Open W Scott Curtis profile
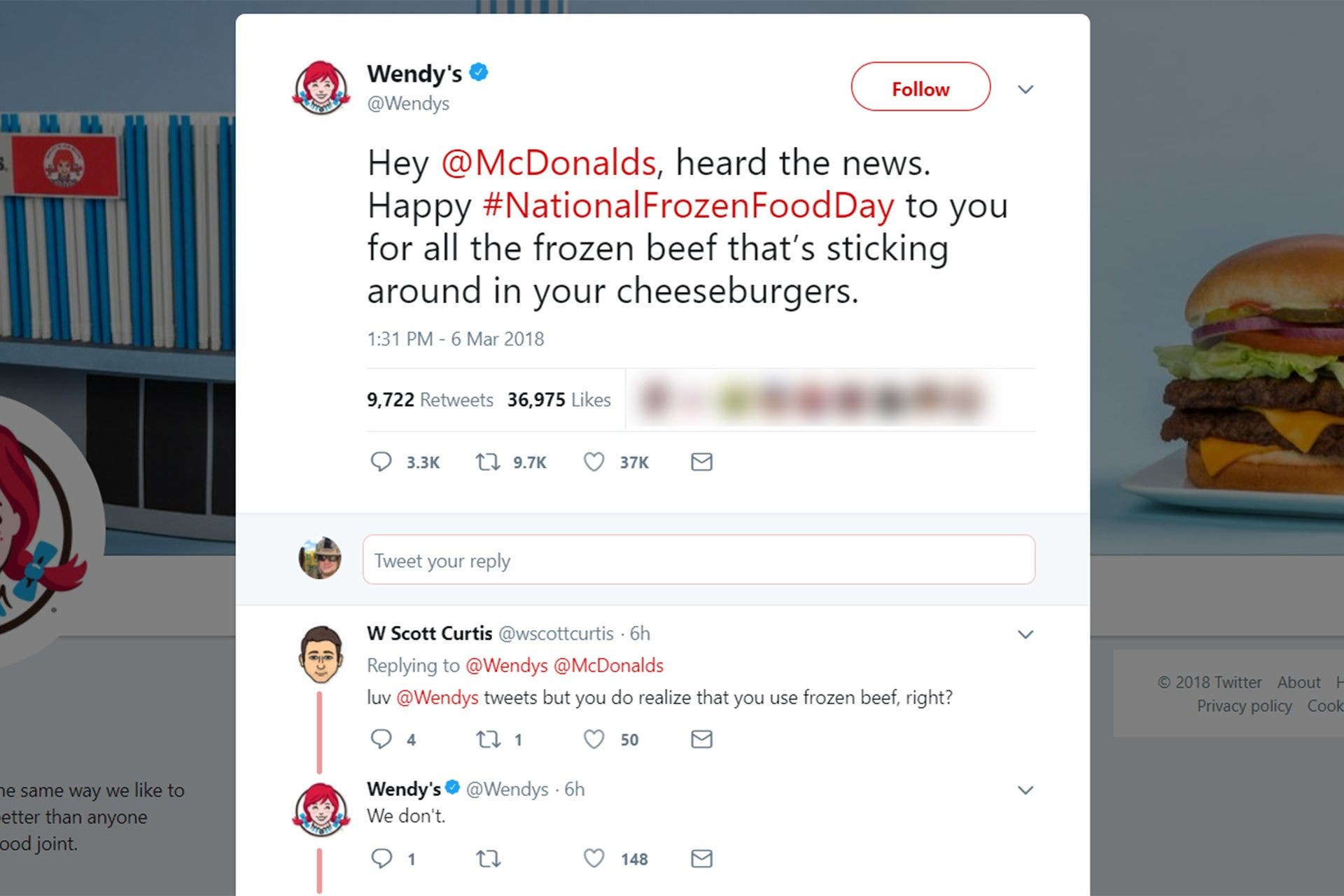1344x896 pixels. coord(429,633)
